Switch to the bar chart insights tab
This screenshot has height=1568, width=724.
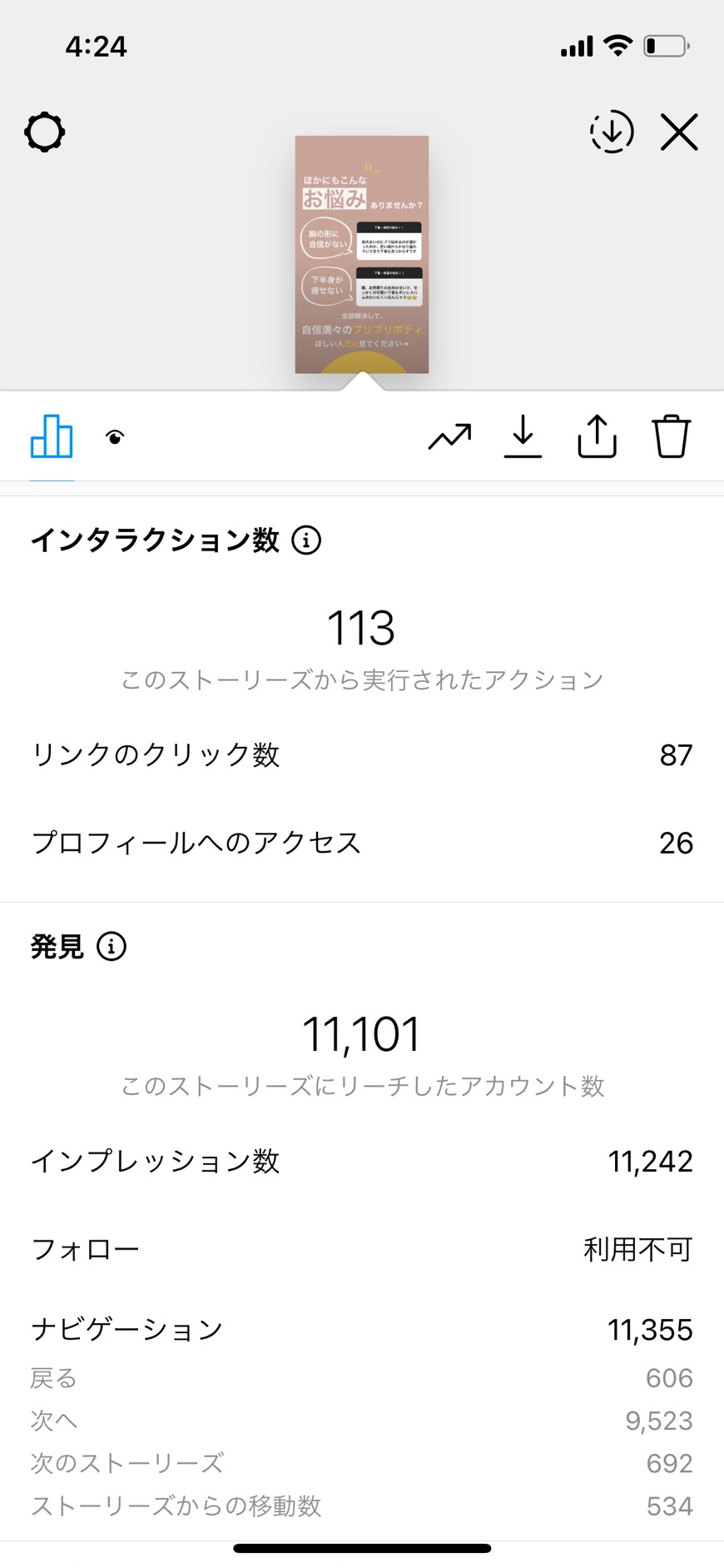tap(52, 436)
